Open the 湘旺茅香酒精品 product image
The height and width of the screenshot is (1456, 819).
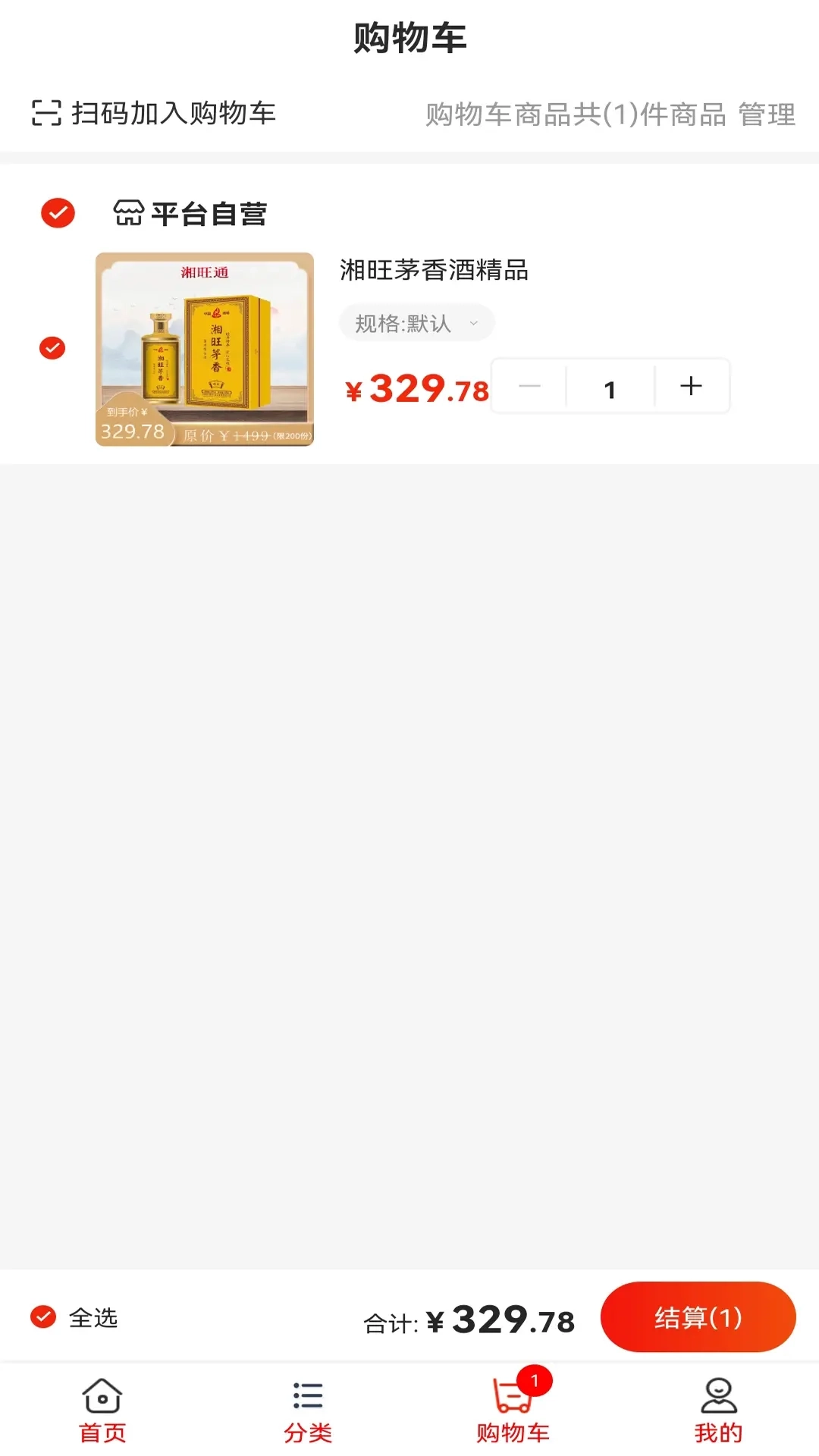click(205, 349)
